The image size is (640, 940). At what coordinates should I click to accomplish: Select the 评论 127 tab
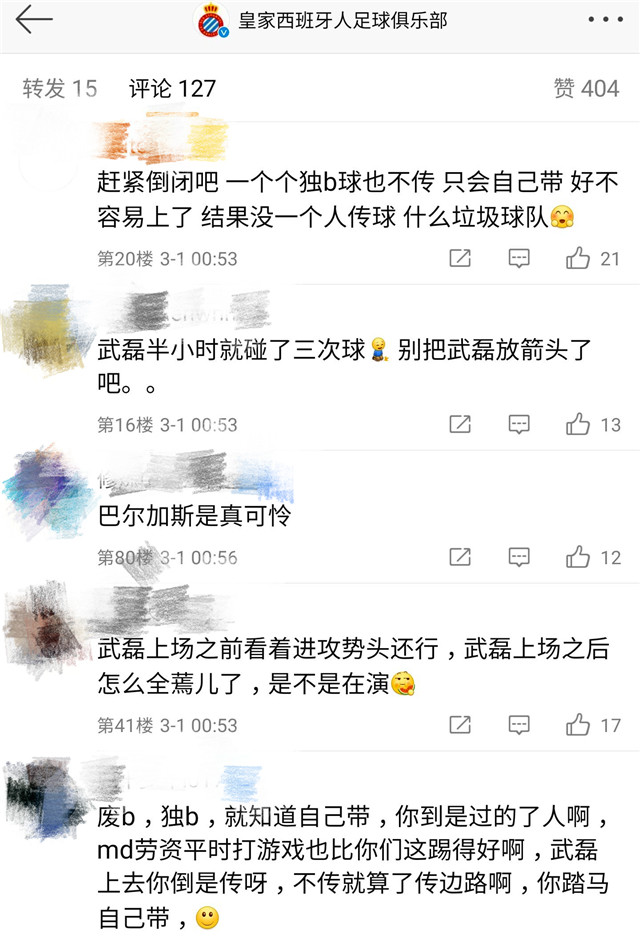(172, 88)
